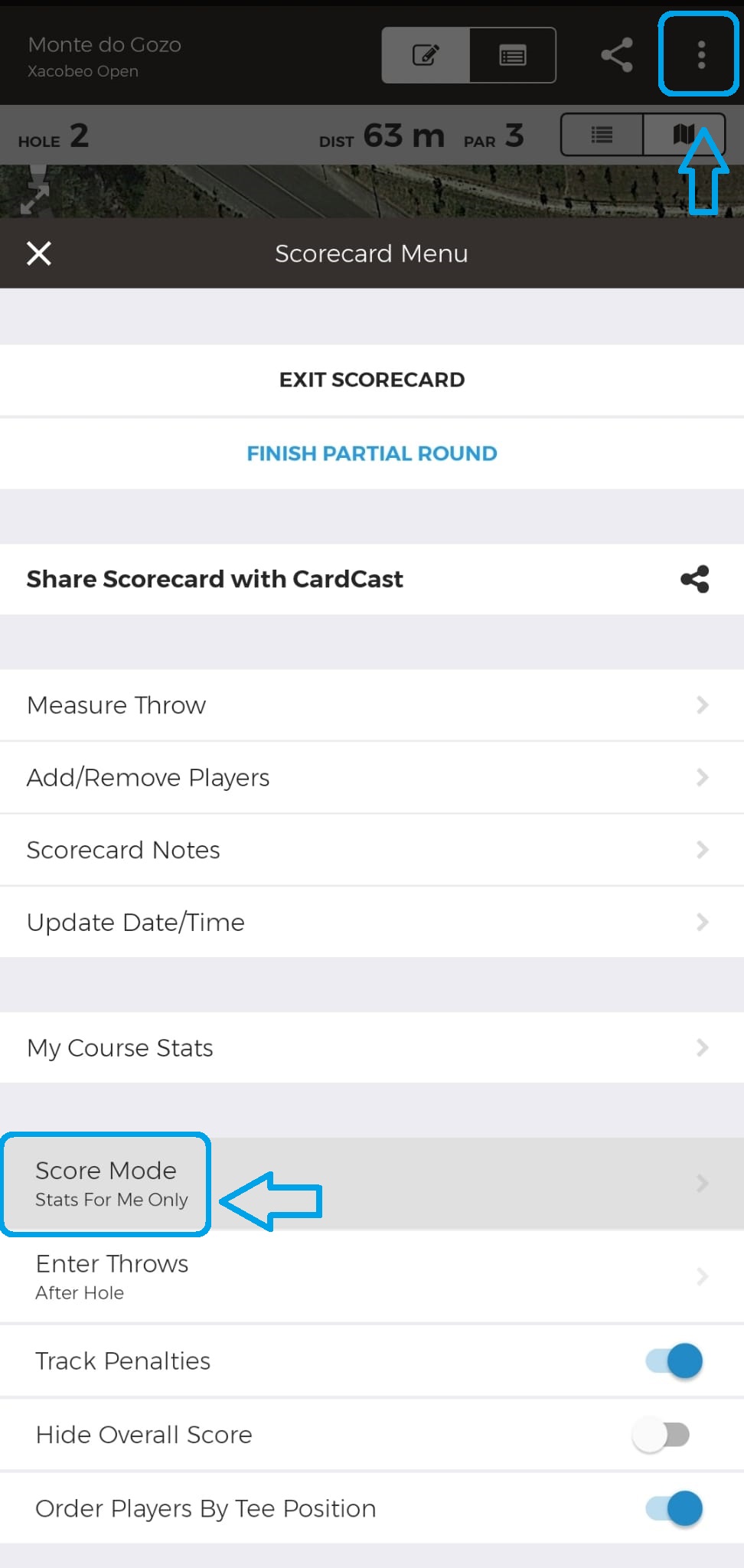Close the Scorecard Menu
The height and width of the screenshot is (1568, 744).
[x=39, y=253]
